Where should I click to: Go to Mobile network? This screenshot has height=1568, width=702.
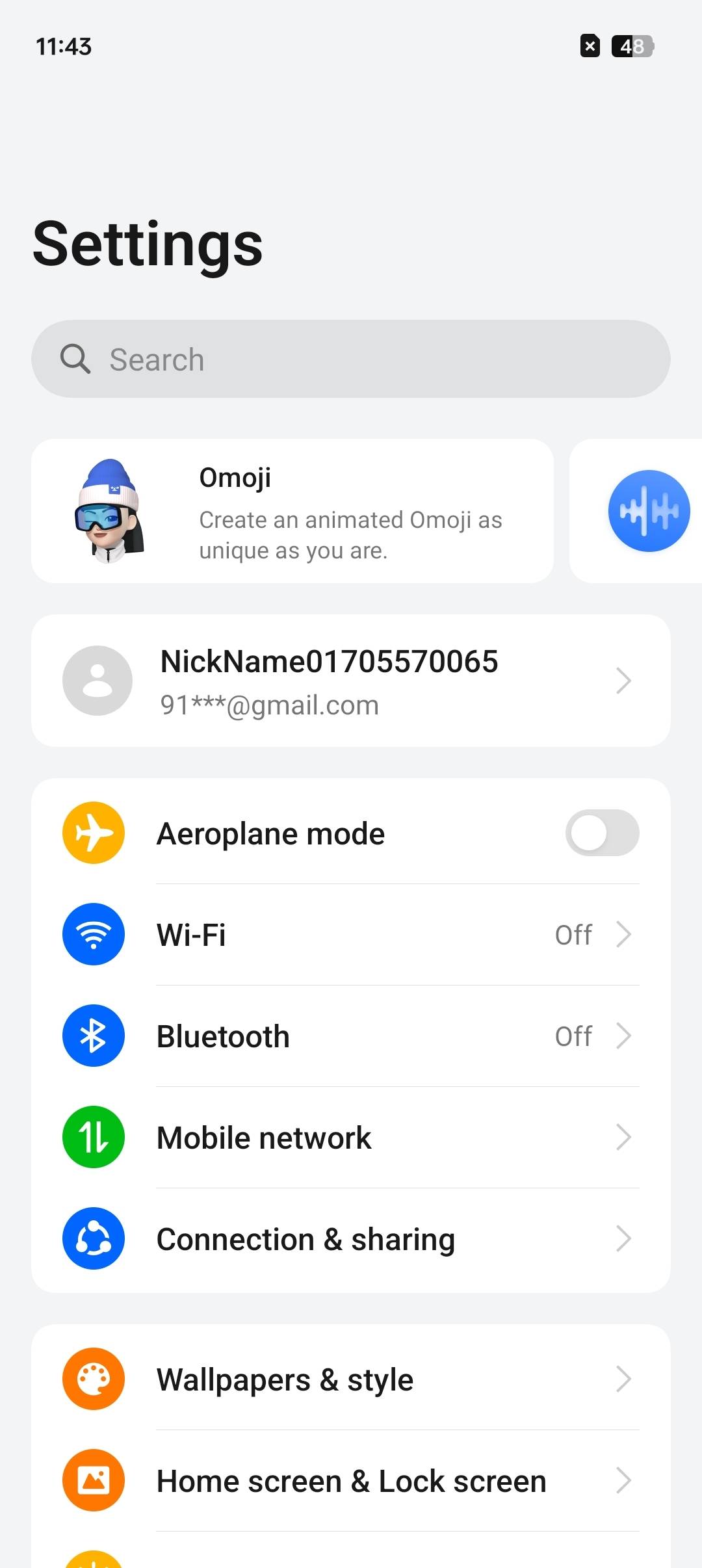click(x=351, y=1138)
